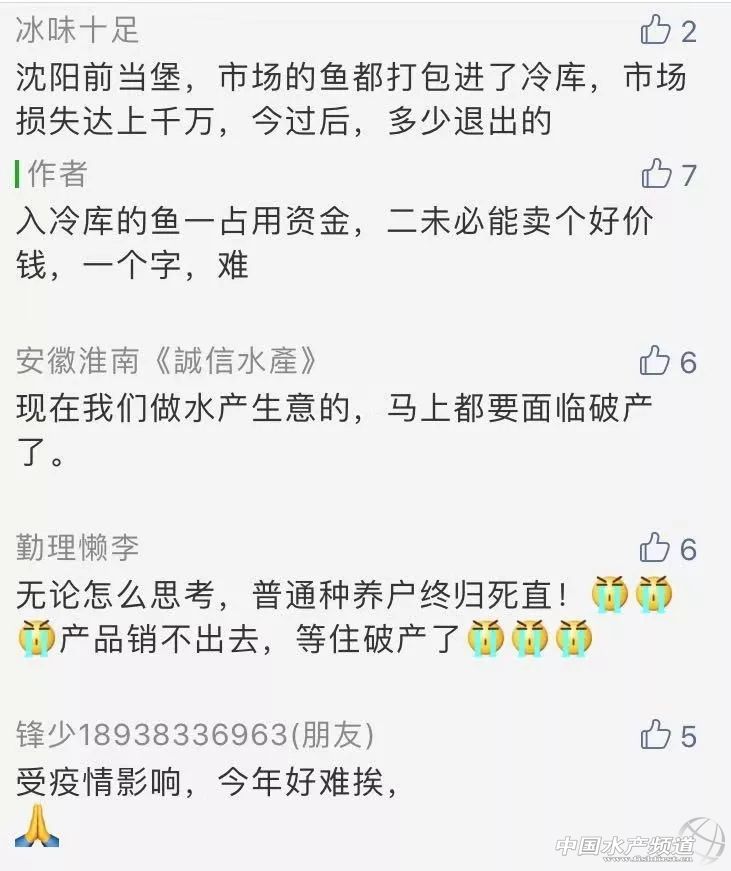Like the 作者 reply about 冷库
This screenshot has width=731, height=871.
tap(656, 174)
